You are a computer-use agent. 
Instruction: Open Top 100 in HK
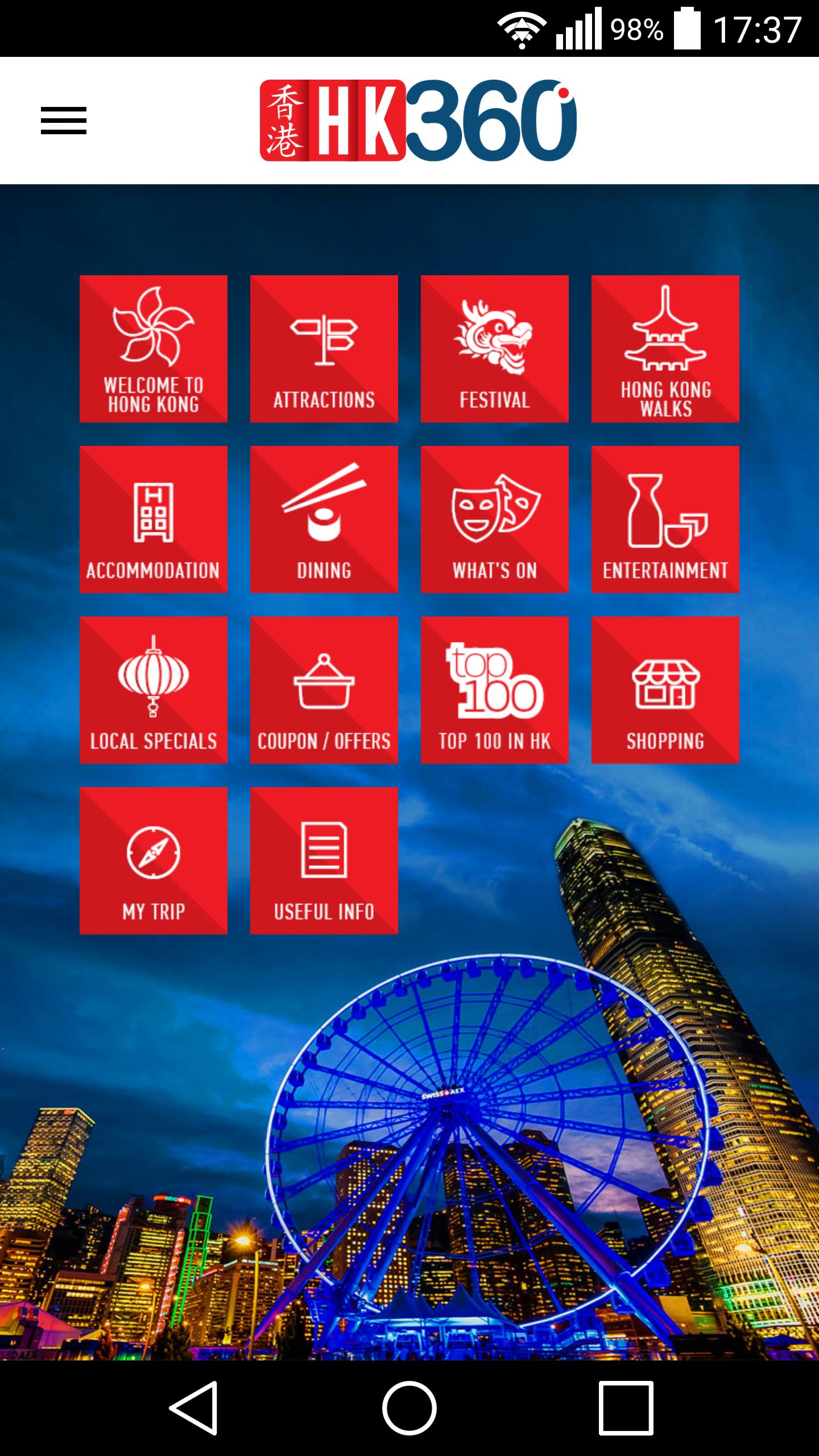(495, 690)
